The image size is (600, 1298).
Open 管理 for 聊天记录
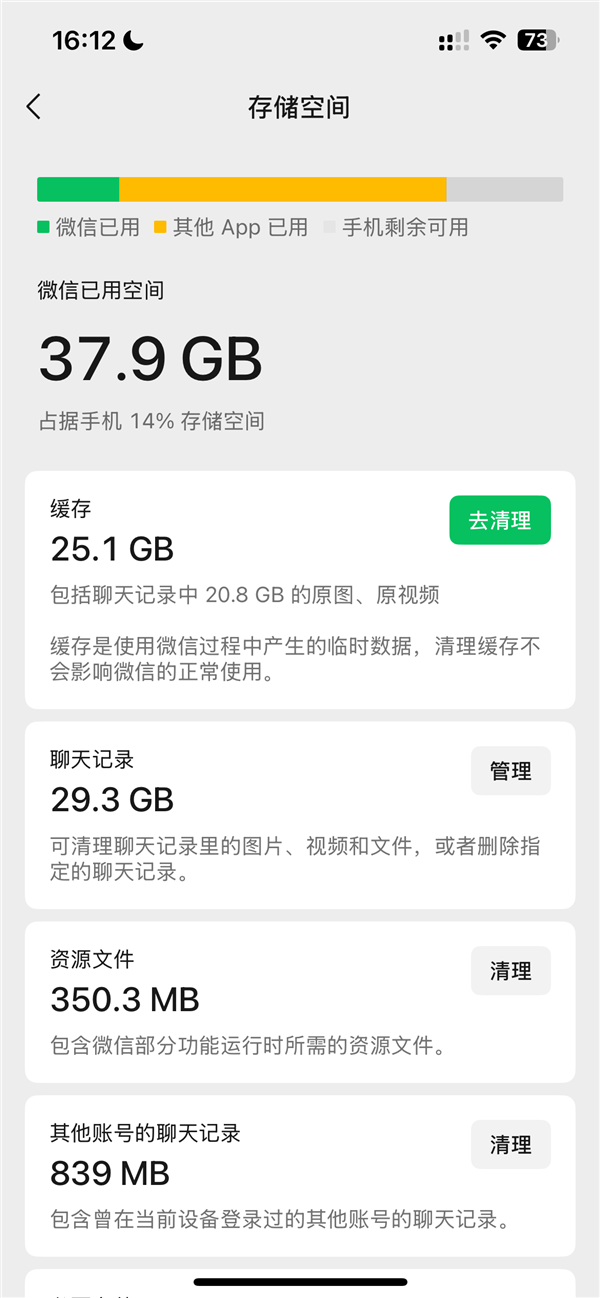[x=510, y=771]
